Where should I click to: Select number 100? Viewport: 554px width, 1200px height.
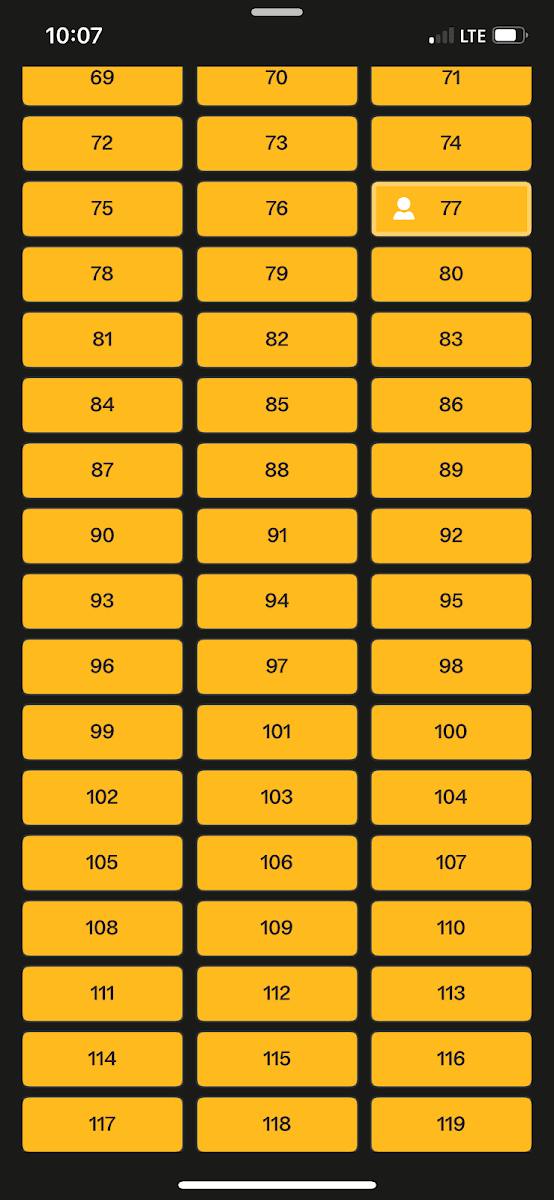451,732
